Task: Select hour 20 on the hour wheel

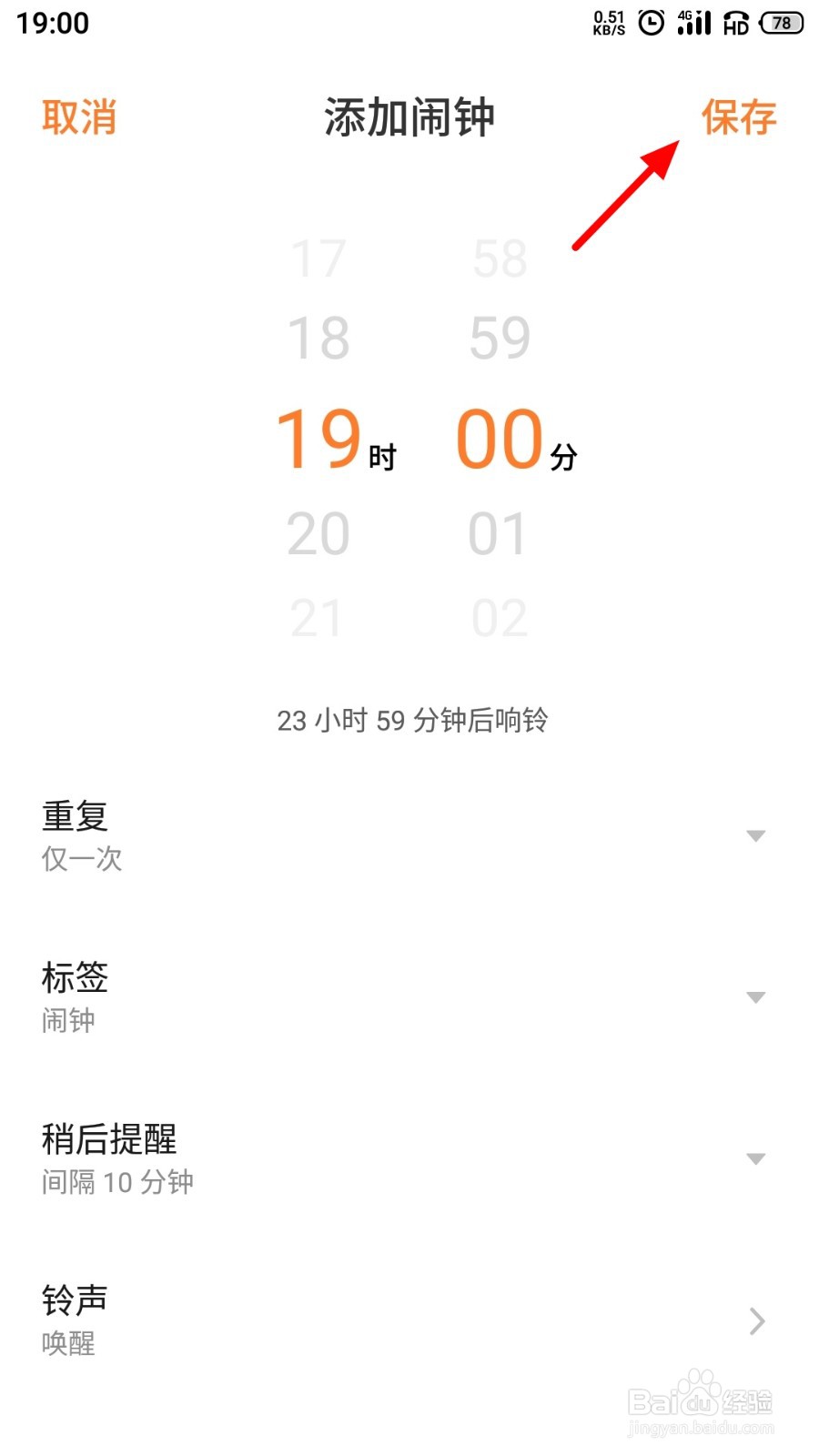Action: (318, 534)
